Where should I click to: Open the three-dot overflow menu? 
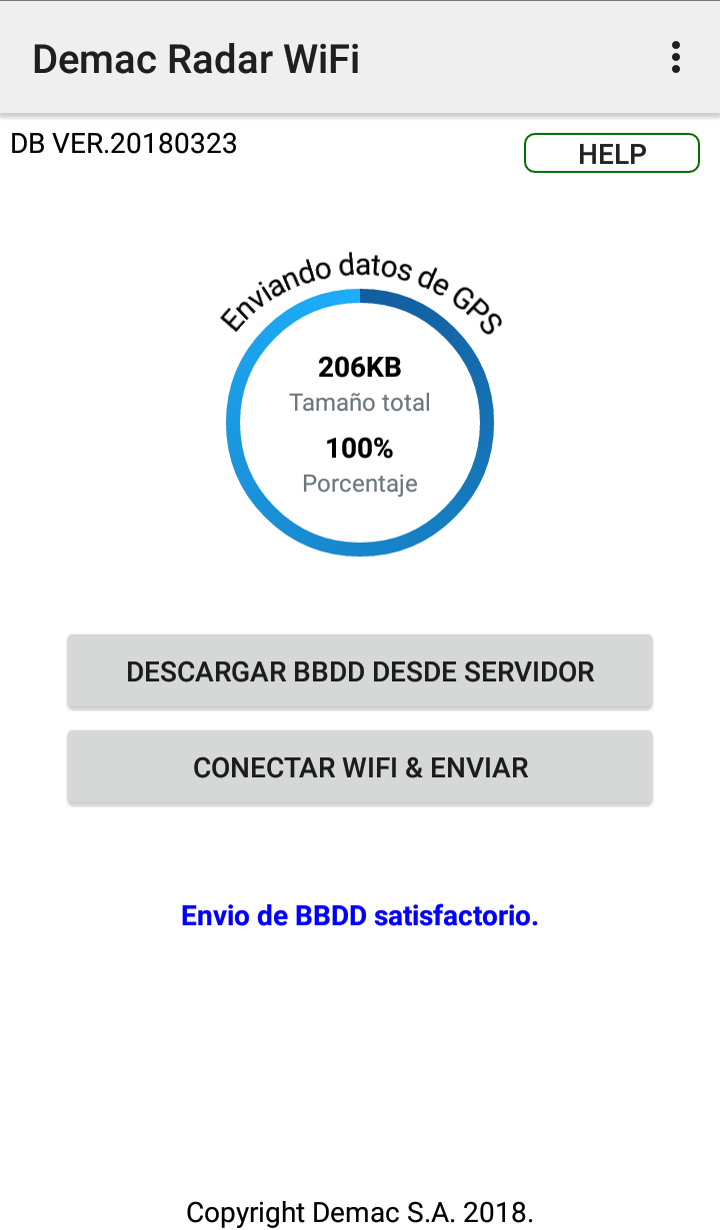tap(676, 58)
